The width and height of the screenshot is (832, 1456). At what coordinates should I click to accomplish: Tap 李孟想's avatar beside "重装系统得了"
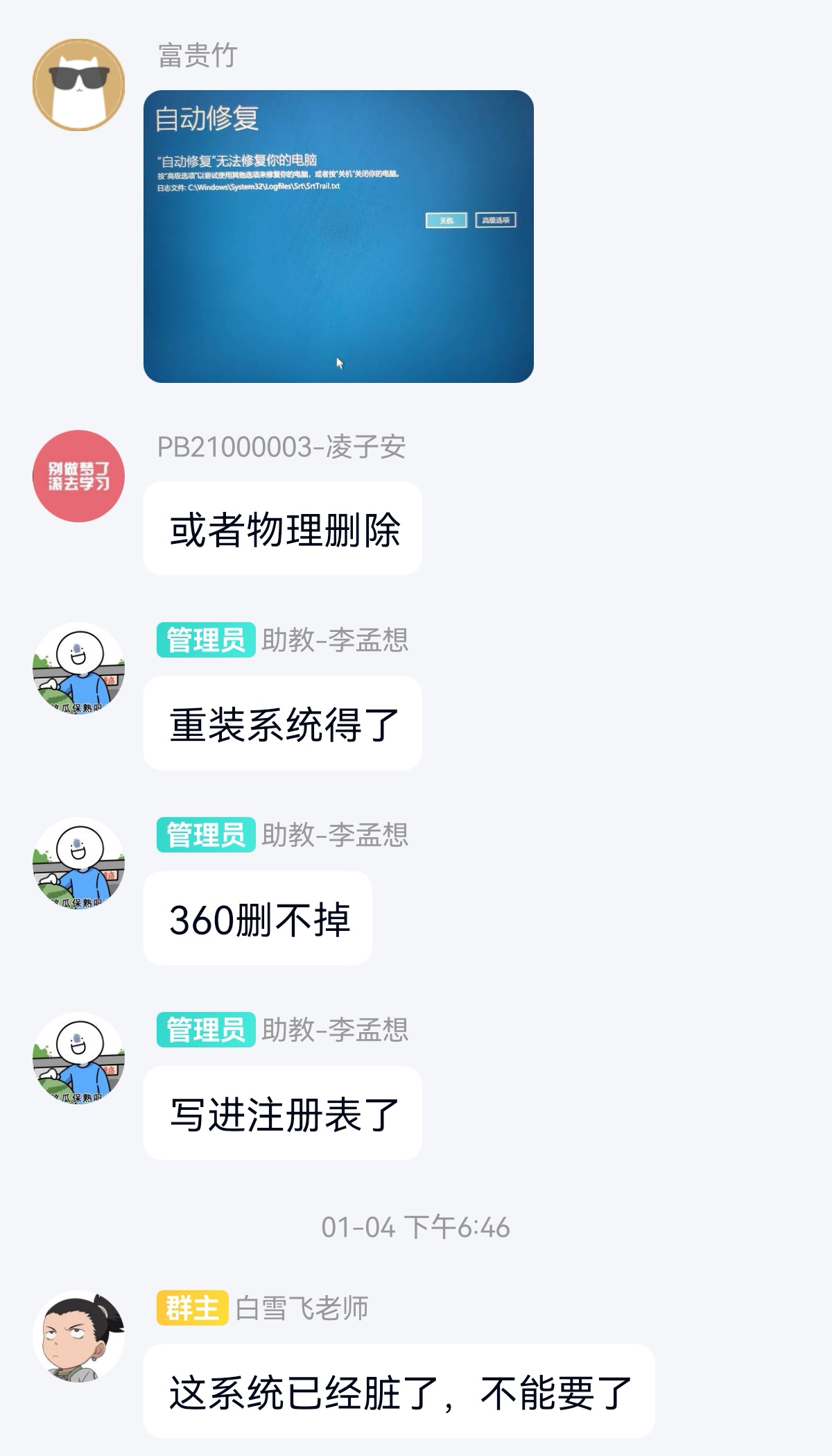78,668
